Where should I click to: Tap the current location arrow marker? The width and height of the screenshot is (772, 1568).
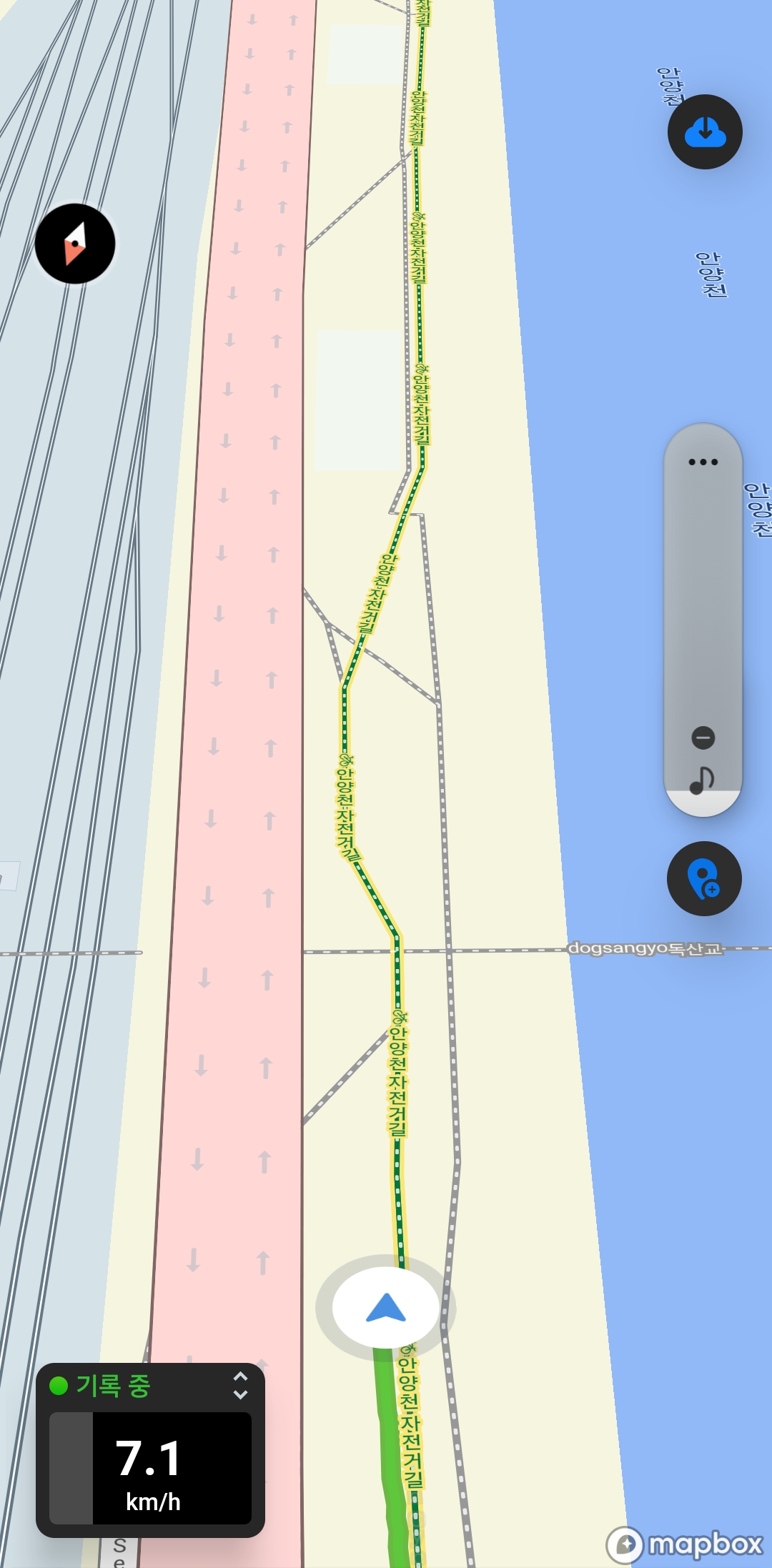click(x=386, y=1307)
